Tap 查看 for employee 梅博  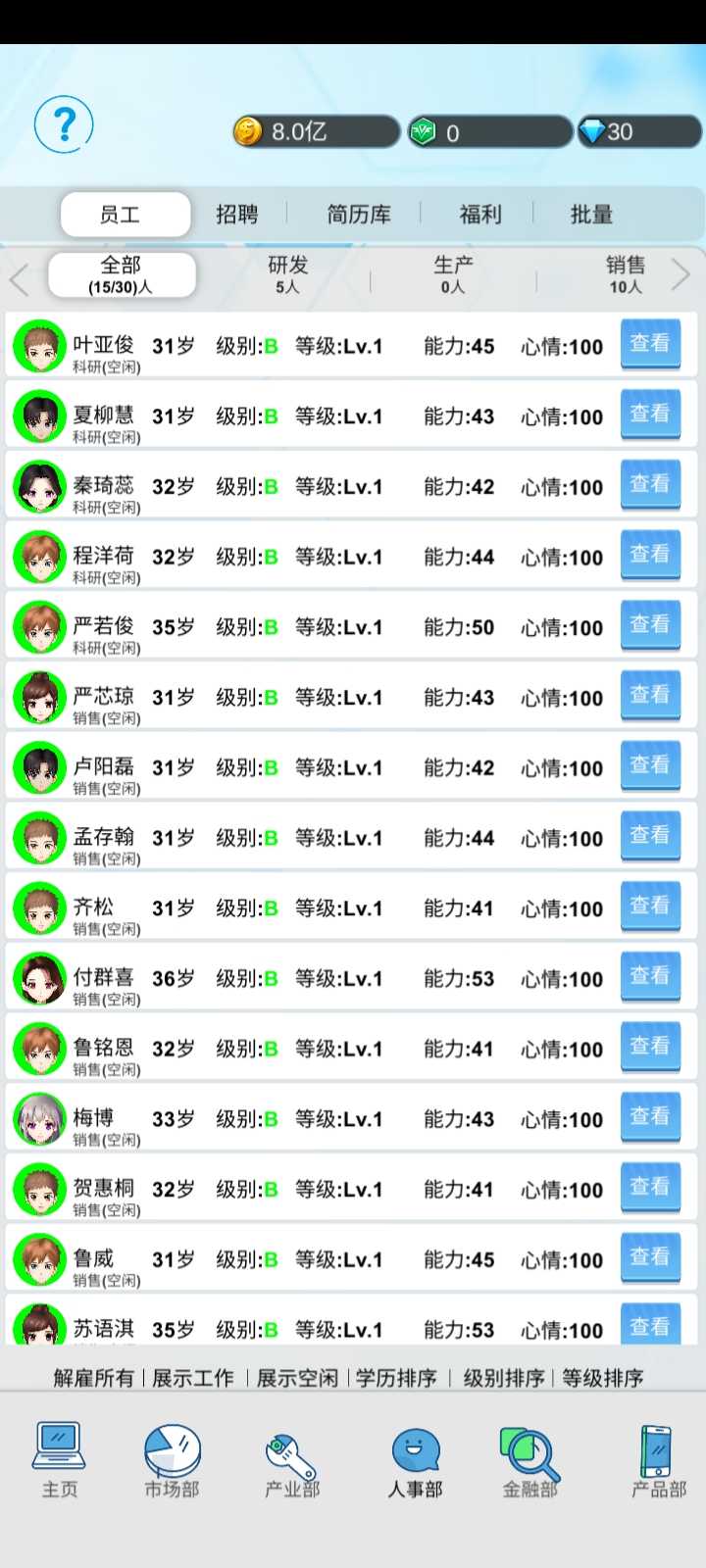(x=650, y=1118)
